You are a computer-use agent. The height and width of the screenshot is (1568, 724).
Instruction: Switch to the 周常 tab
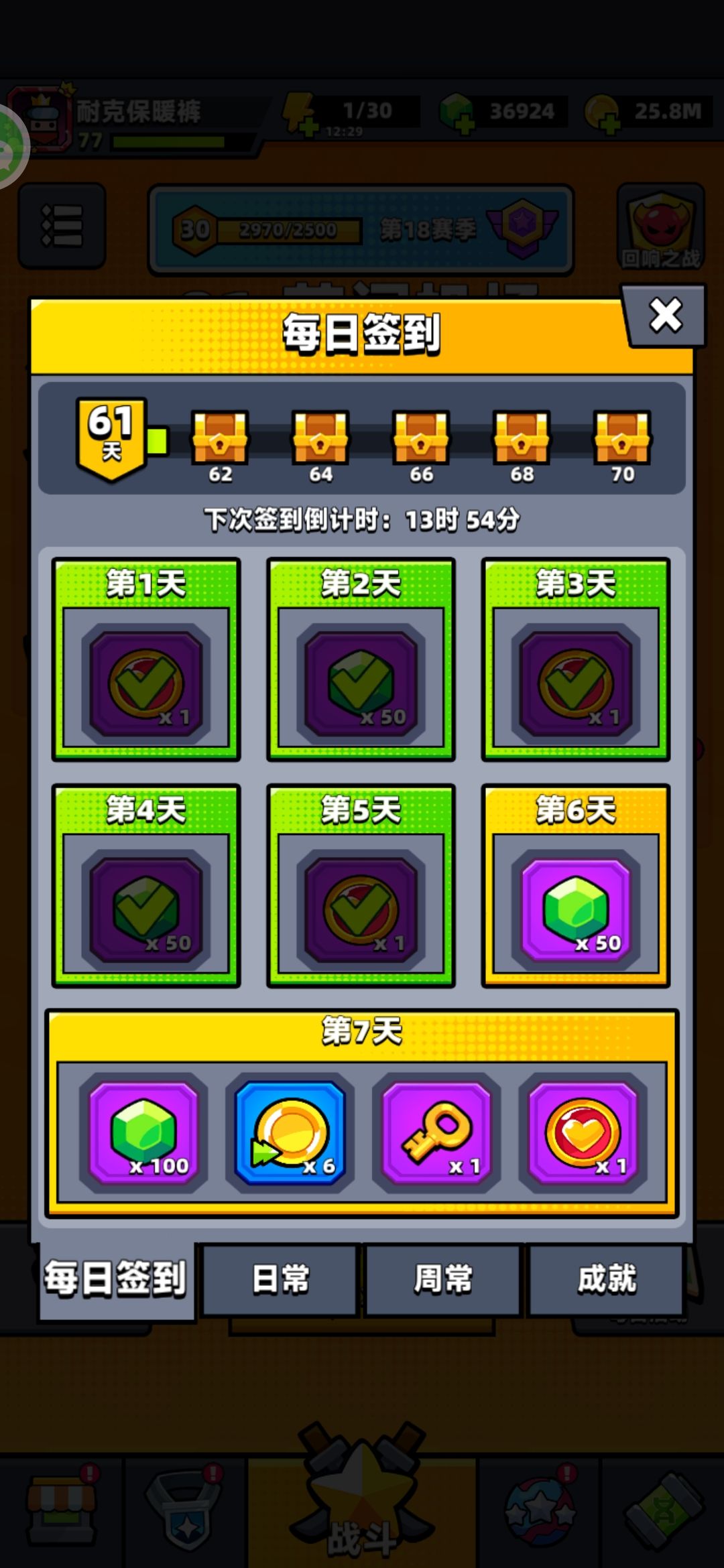[442, 1279]
